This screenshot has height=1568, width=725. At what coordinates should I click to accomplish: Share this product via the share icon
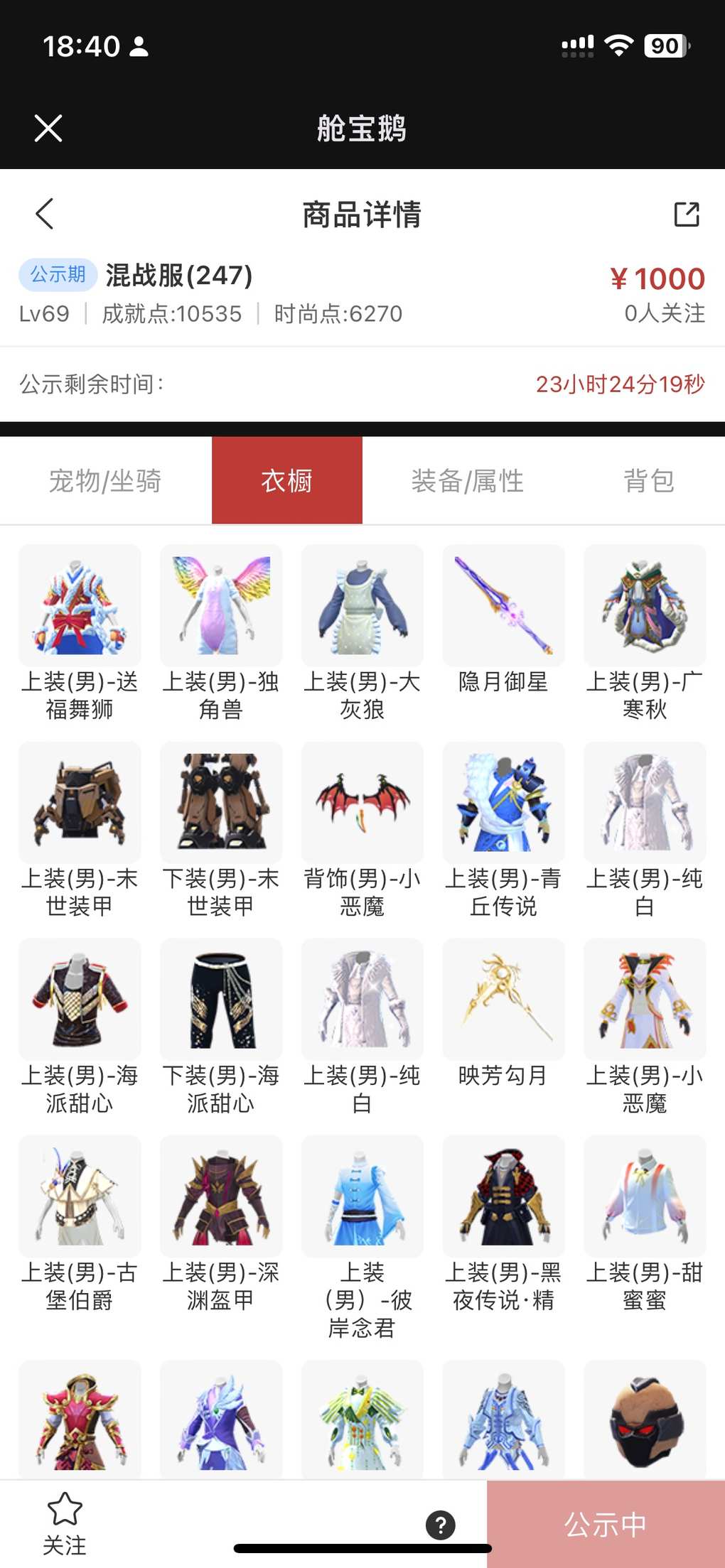point(686,214)
